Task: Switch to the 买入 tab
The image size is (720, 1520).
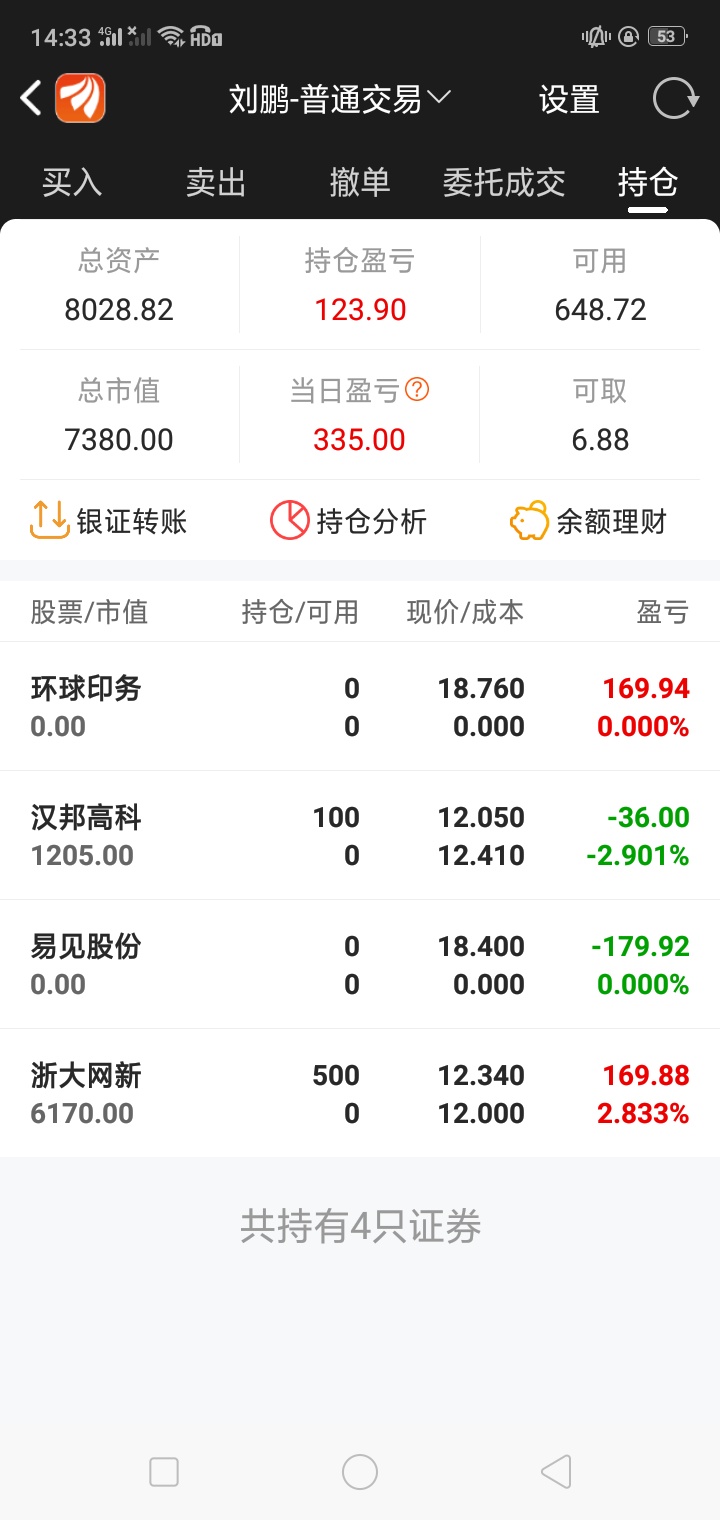Action: click(x=72, y=183)
